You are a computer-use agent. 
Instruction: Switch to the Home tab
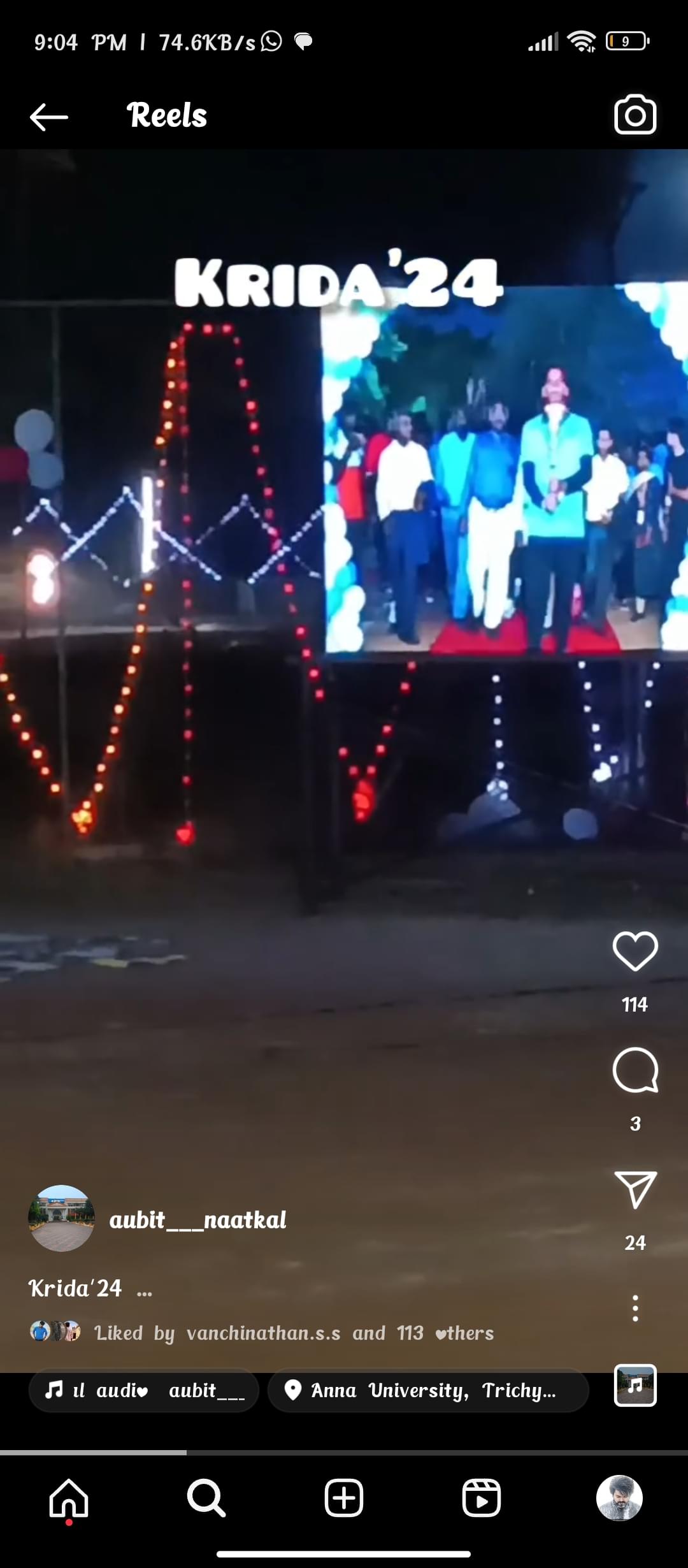69,1498
